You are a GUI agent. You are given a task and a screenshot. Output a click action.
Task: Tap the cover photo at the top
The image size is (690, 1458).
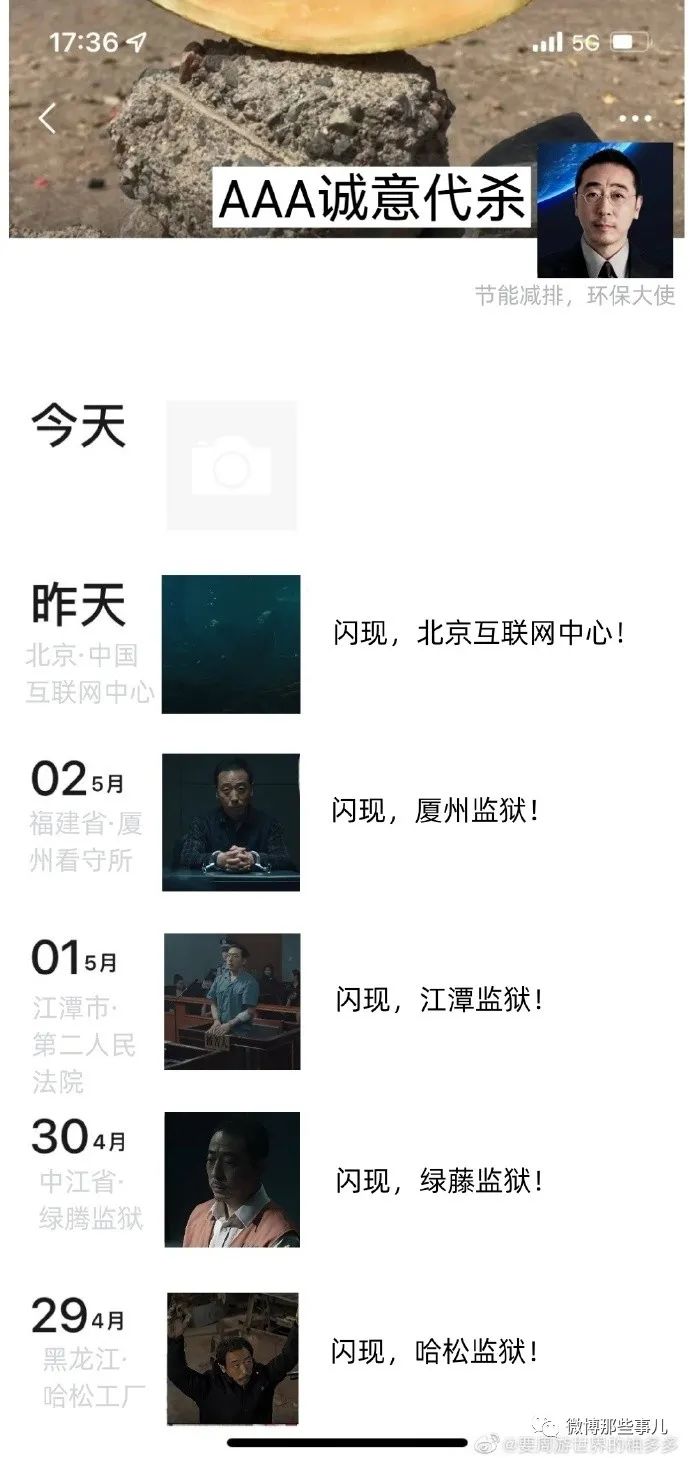point(300,80)
